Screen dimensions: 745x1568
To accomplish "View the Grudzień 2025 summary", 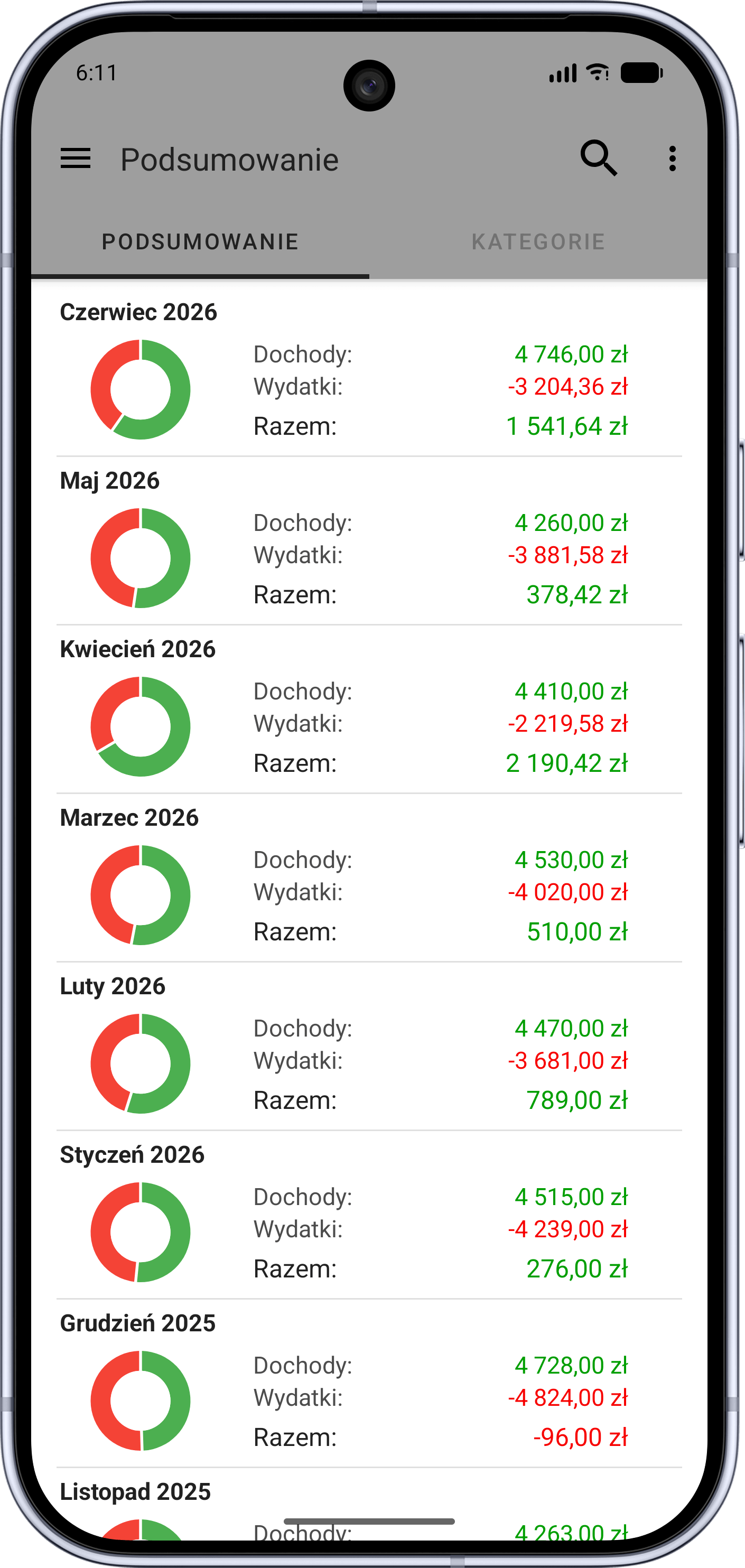I will pyautogui.click(x=369, y=1384).
